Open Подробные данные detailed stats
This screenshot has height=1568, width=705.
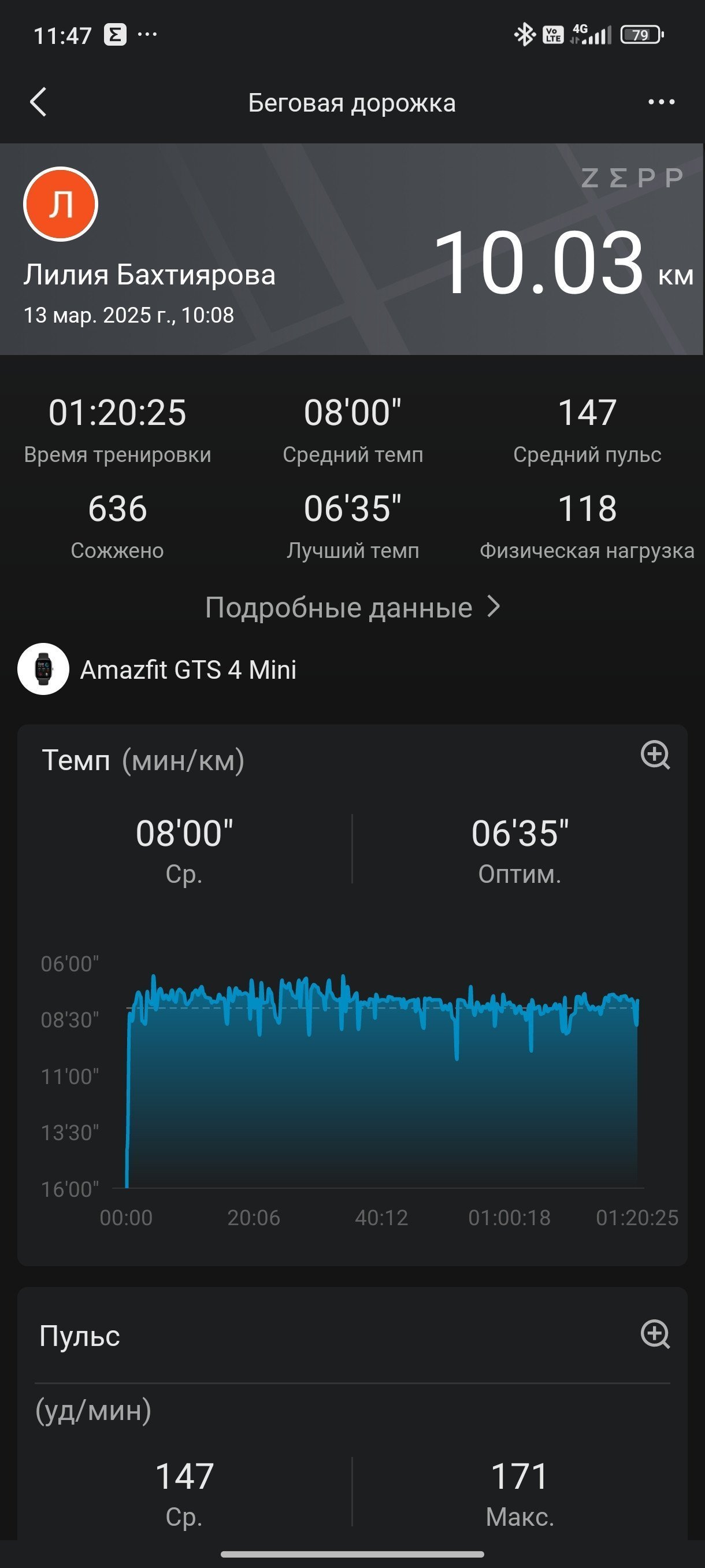pos(353,608)
